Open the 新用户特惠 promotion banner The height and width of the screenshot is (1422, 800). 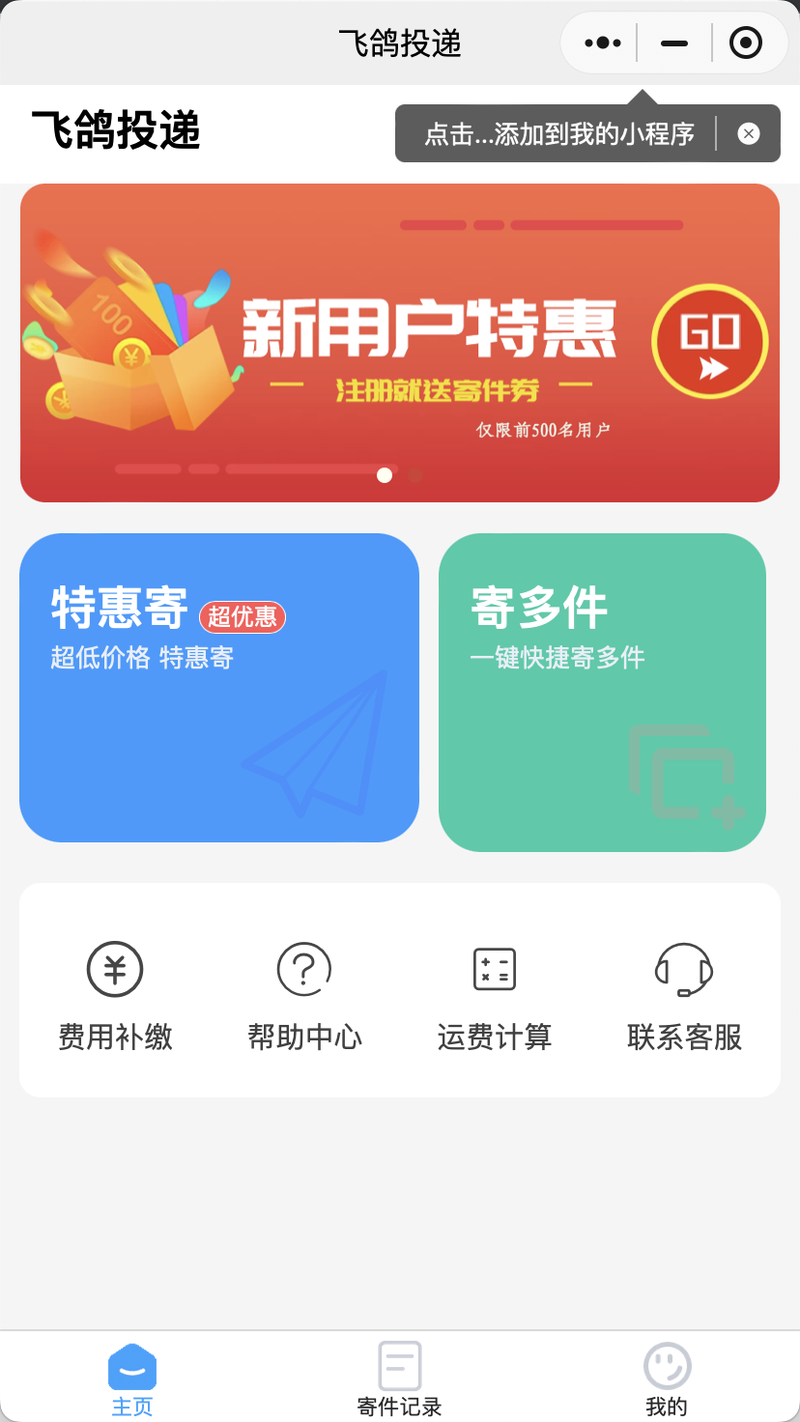(x=400, y=343)
